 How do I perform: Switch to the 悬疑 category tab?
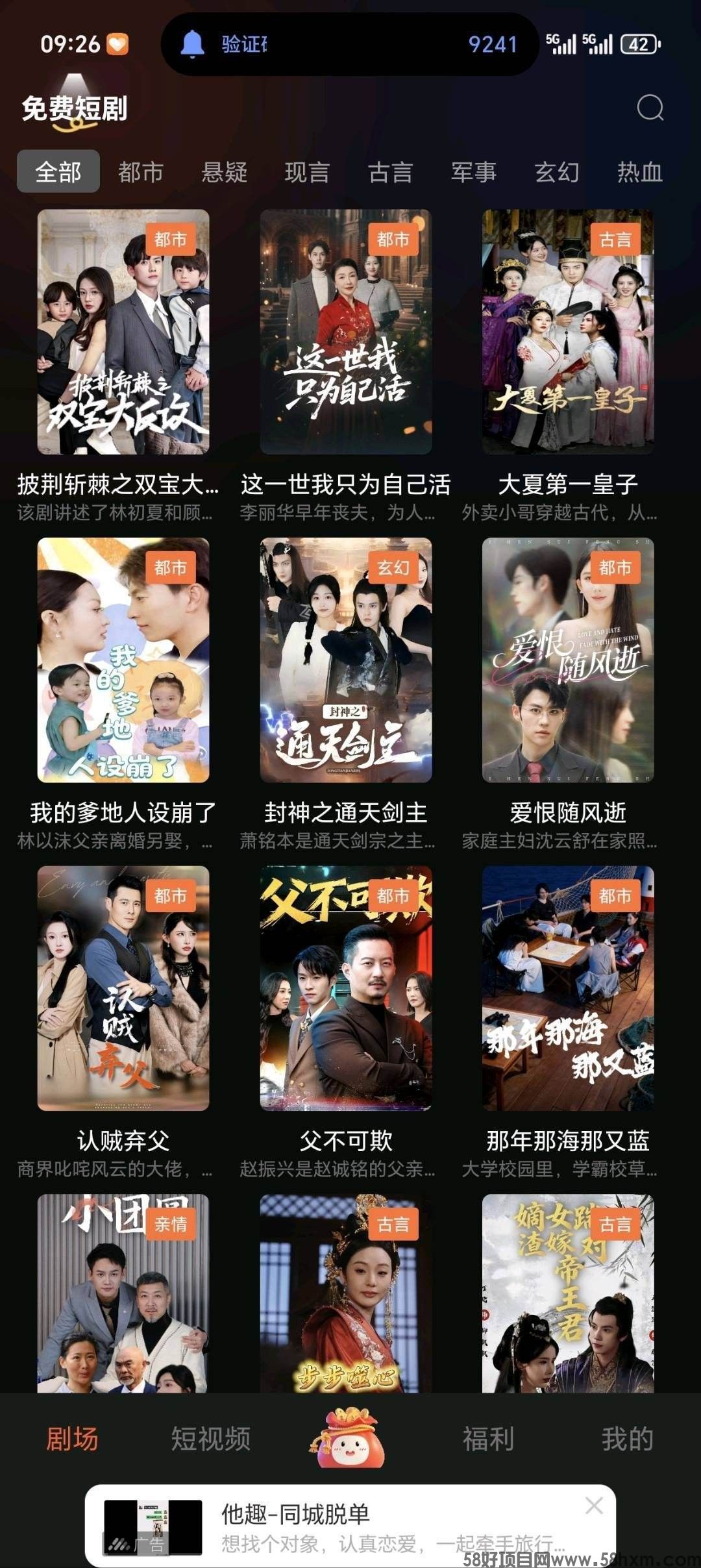[224, 172]
